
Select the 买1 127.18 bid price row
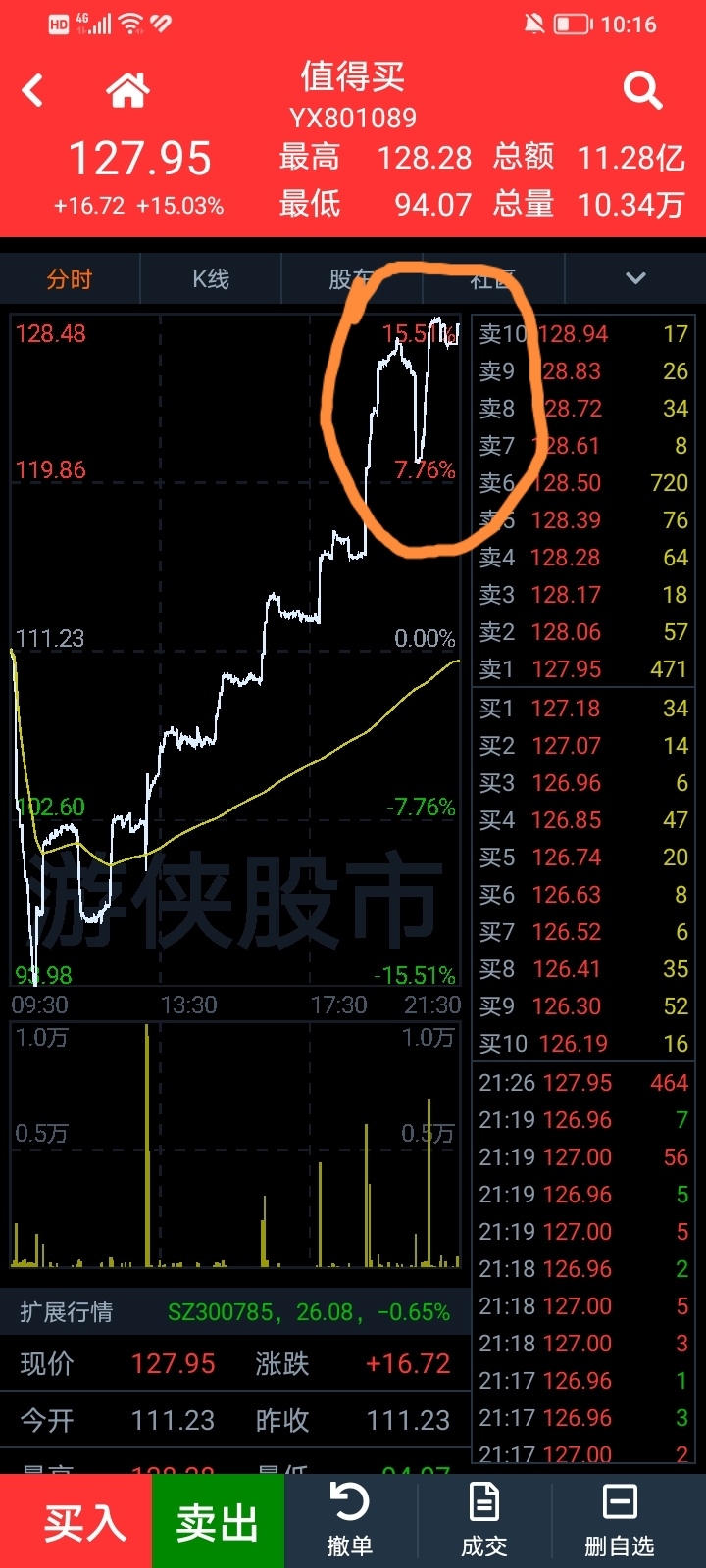(583, 708)
